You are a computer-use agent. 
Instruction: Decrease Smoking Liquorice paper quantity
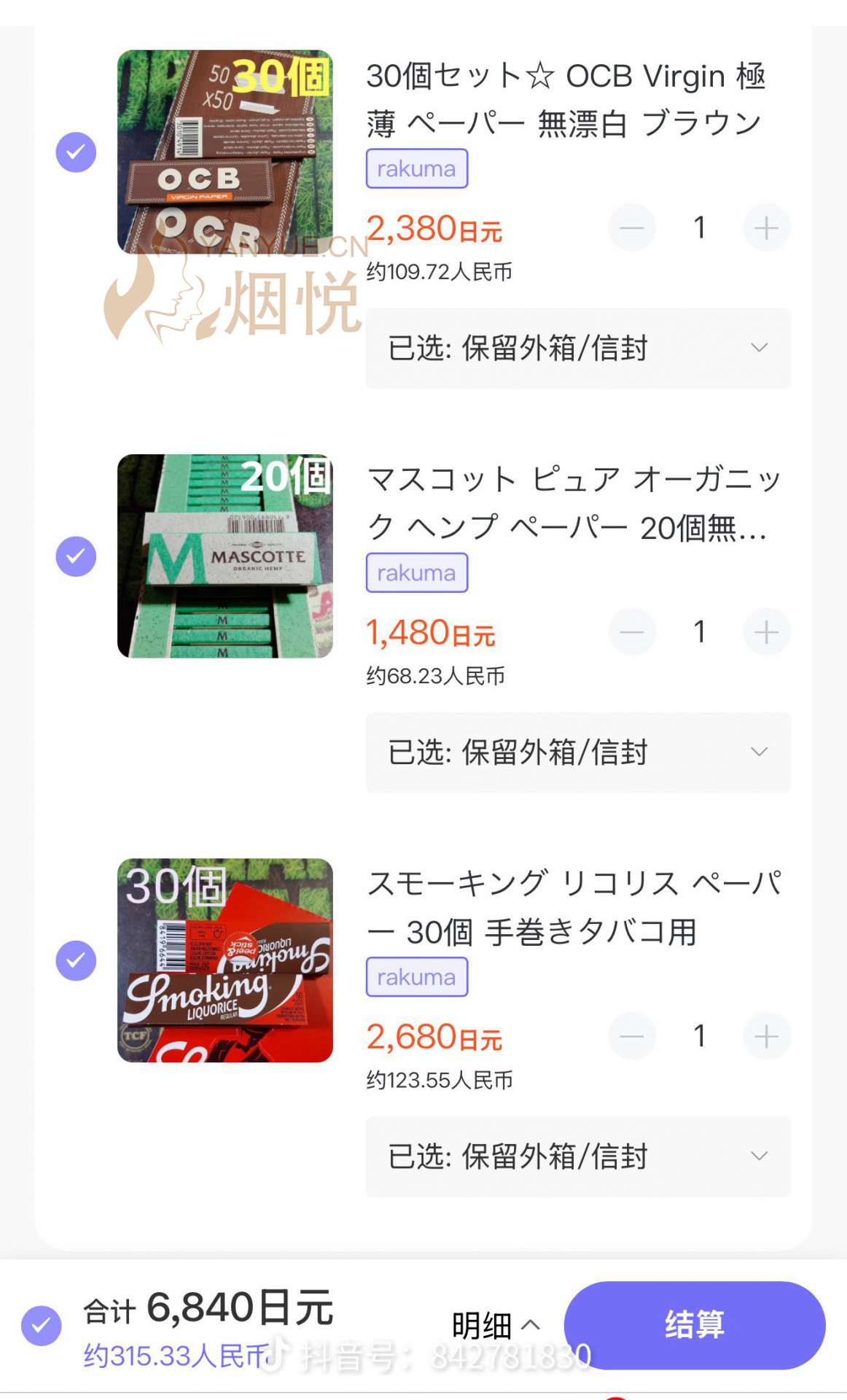click(x=631, y=1037)
